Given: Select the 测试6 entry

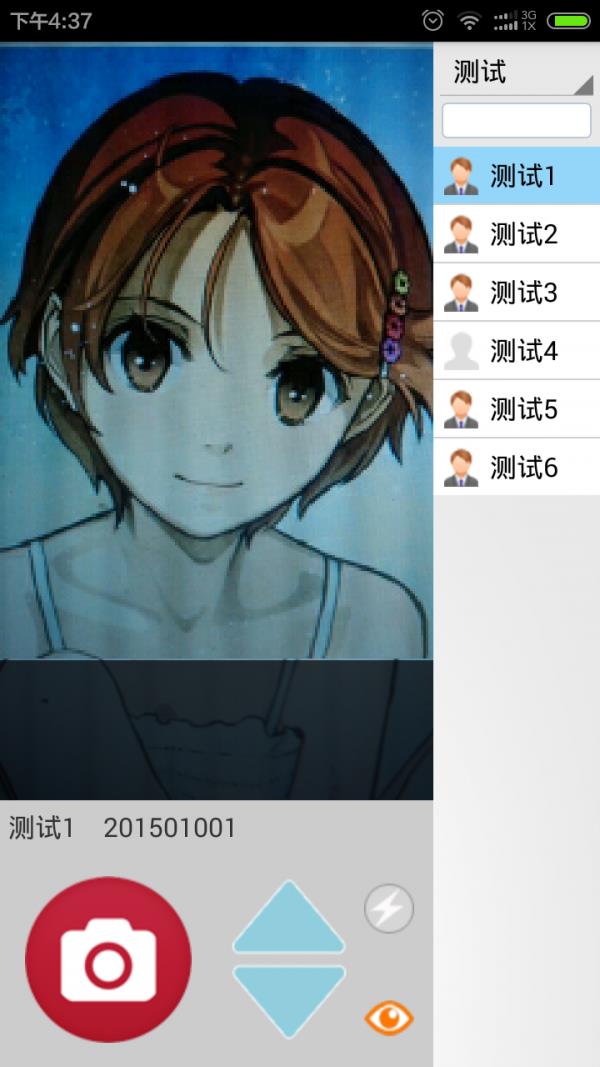Looking at the screenshot, I should tap(516, 466).
